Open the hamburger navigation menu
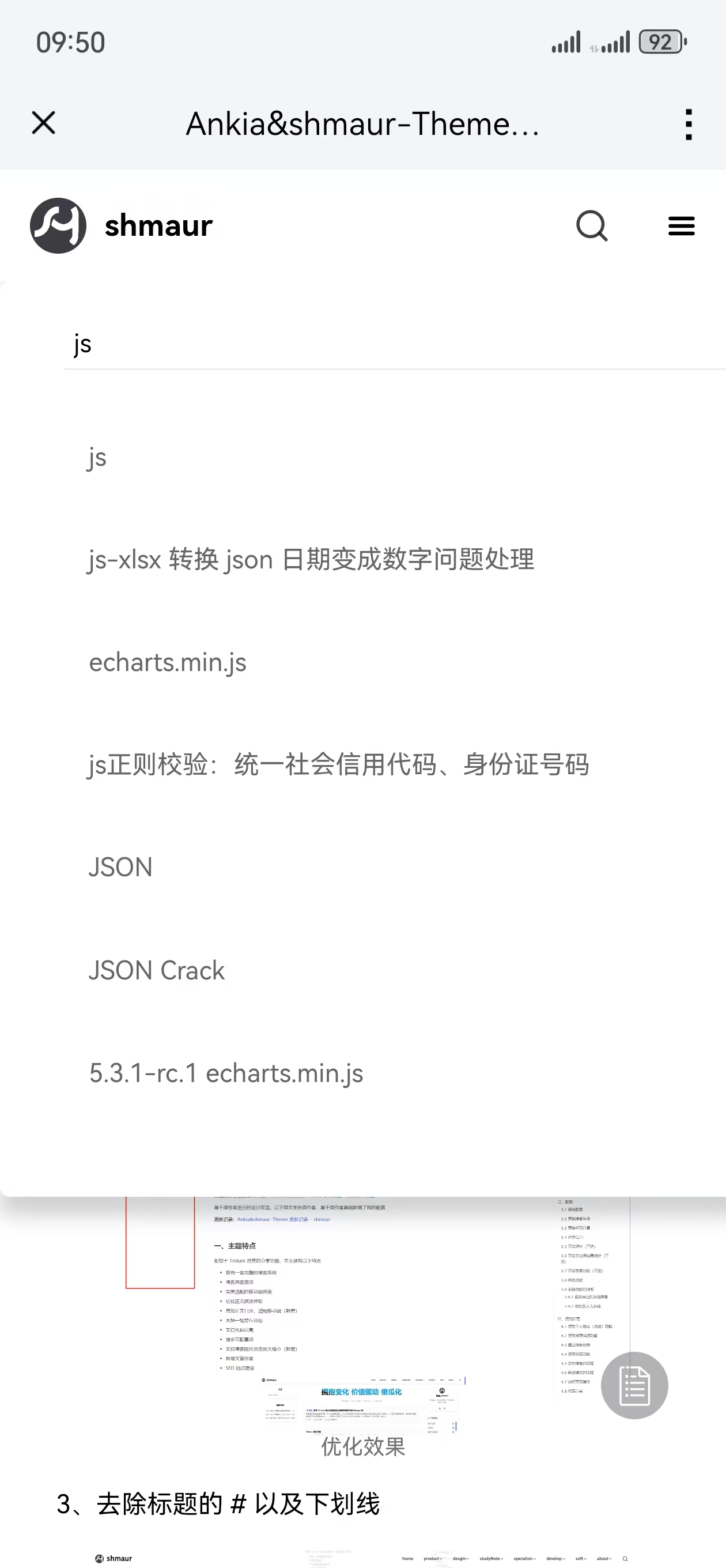 pyautogui.click(x=681, y=226)
